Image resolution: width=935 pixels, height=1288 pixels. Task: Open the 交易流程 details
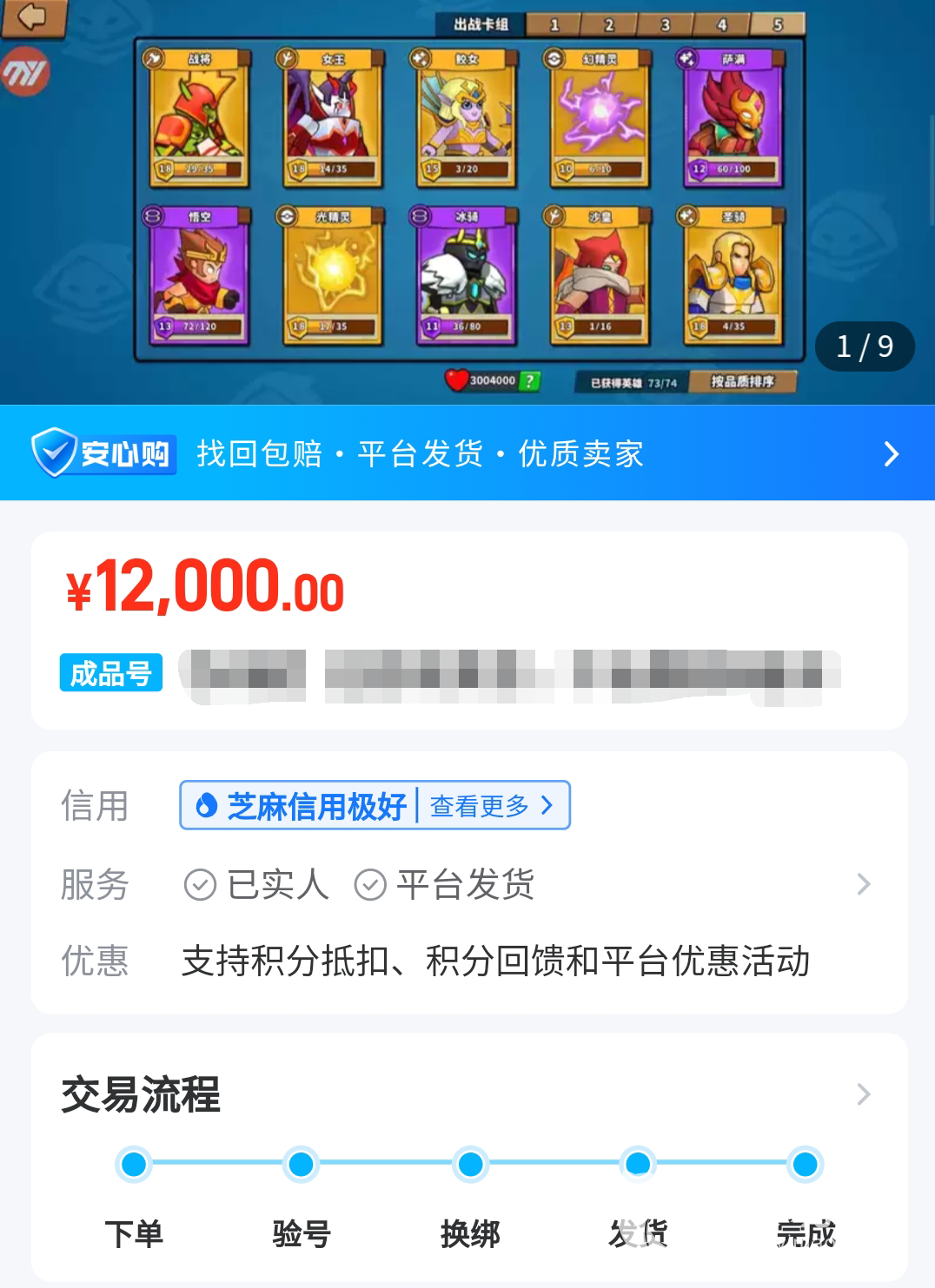pyautogui.click(x=862, y=1093)
